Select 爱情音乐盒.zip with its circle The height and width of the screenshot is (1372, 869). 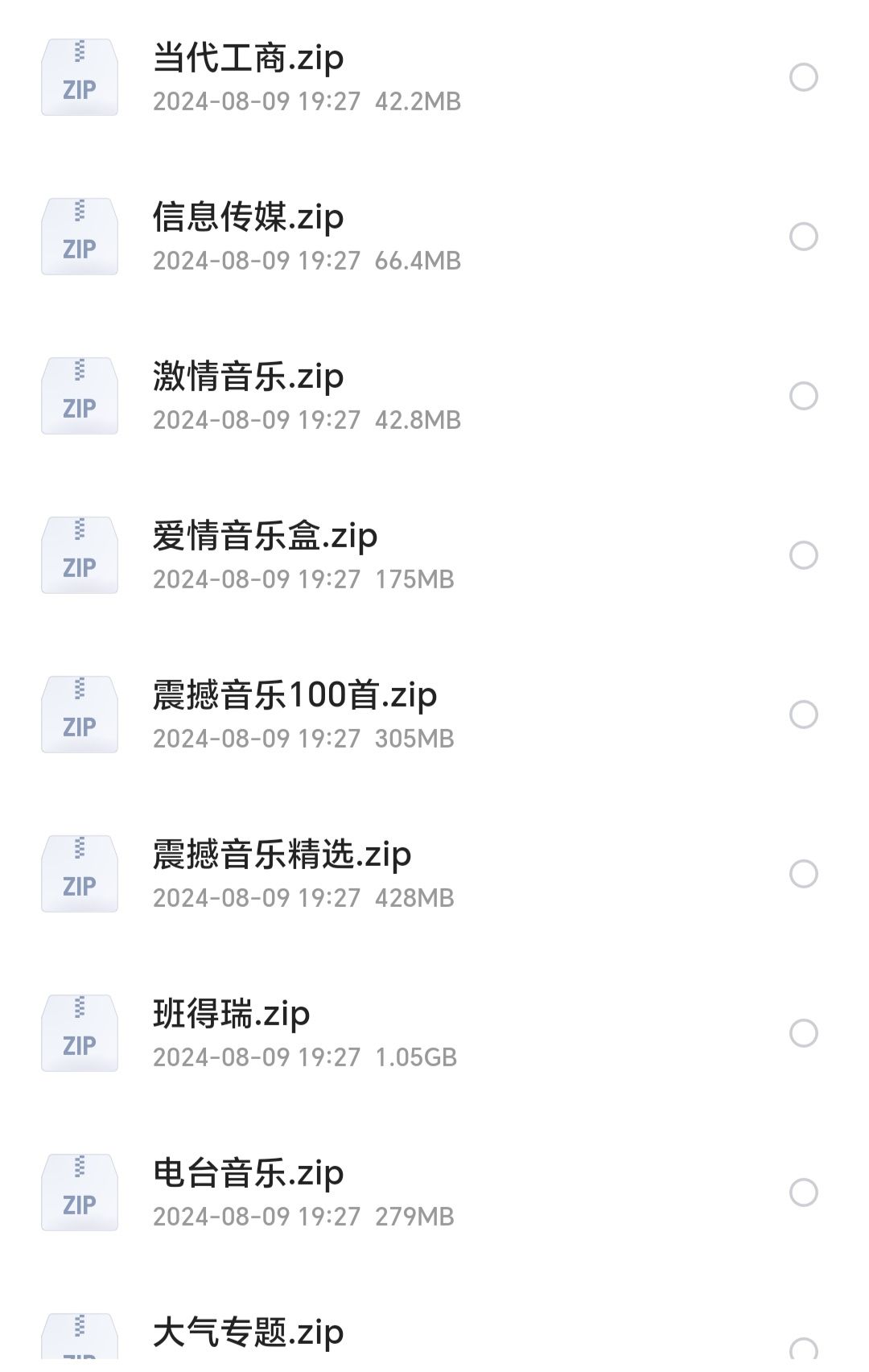[803, 555]
